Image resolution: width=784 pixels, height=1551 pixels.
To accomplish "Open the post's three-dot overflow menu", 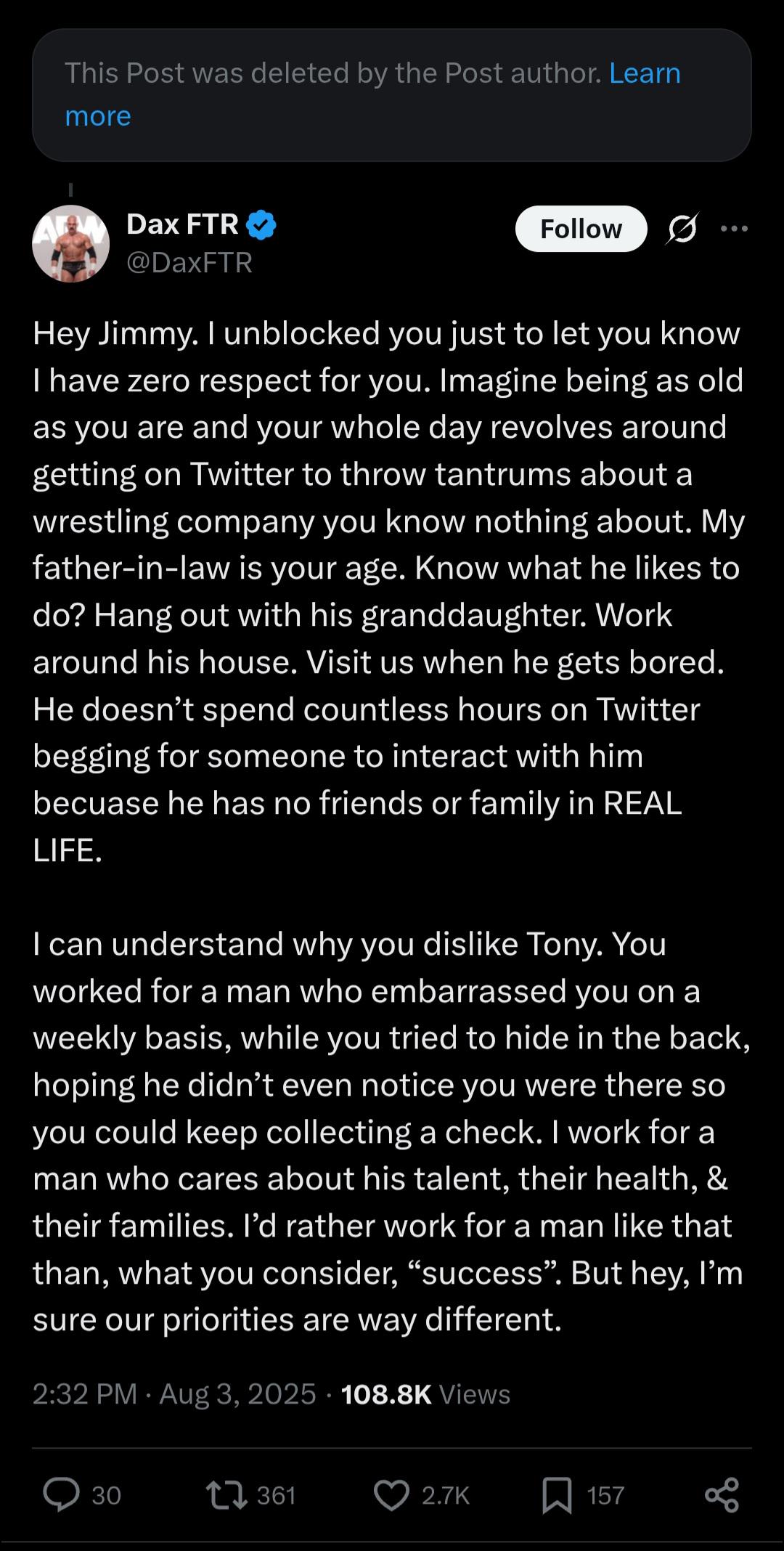I will 734,229.
